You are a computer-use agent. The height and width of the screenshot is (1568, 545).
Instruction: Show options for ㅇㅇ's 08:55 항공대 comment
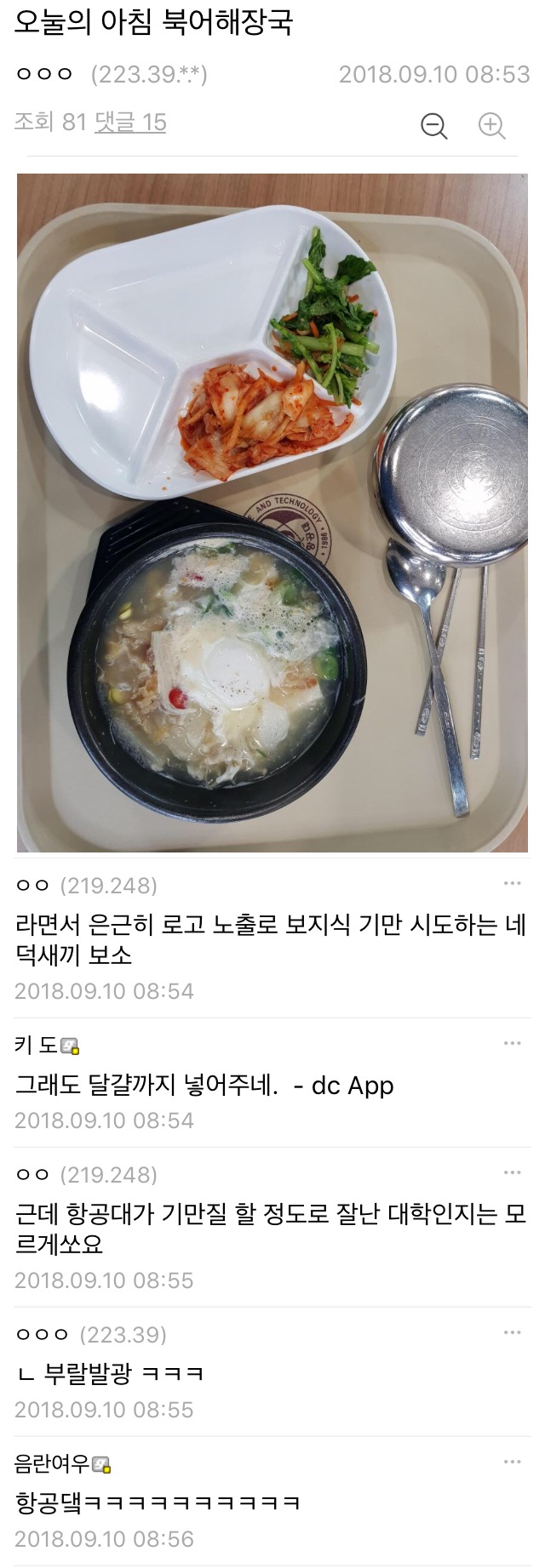(x=512, y=1172)
